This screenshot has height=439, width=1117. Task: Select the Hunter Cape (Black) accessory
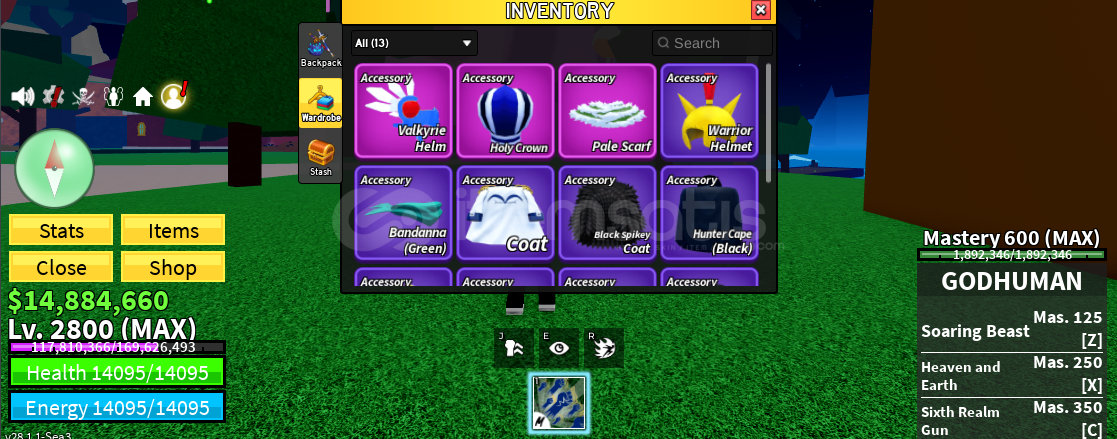pos(709,213)
